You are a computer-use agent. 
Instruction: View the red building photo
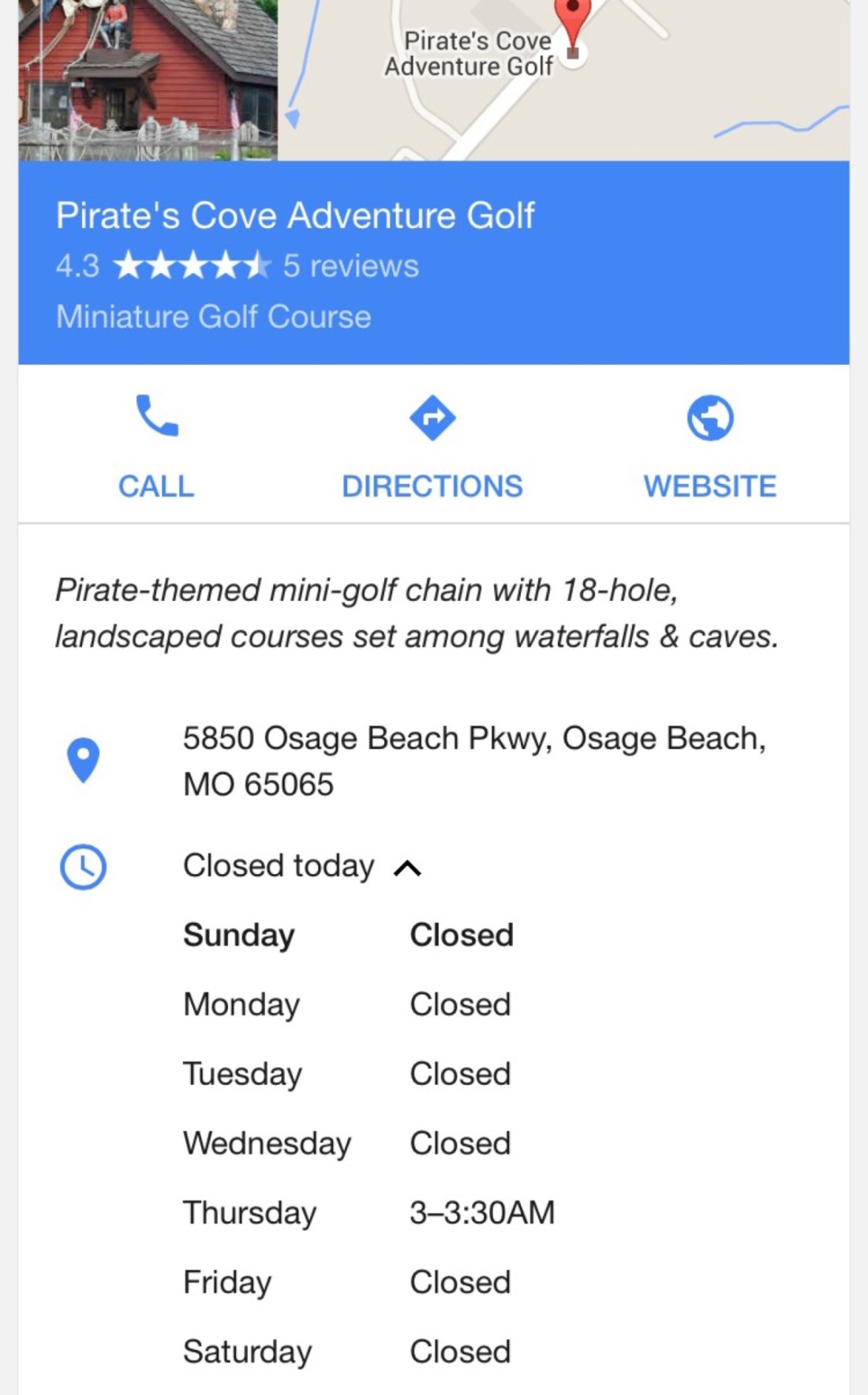[x=148, y=79]
